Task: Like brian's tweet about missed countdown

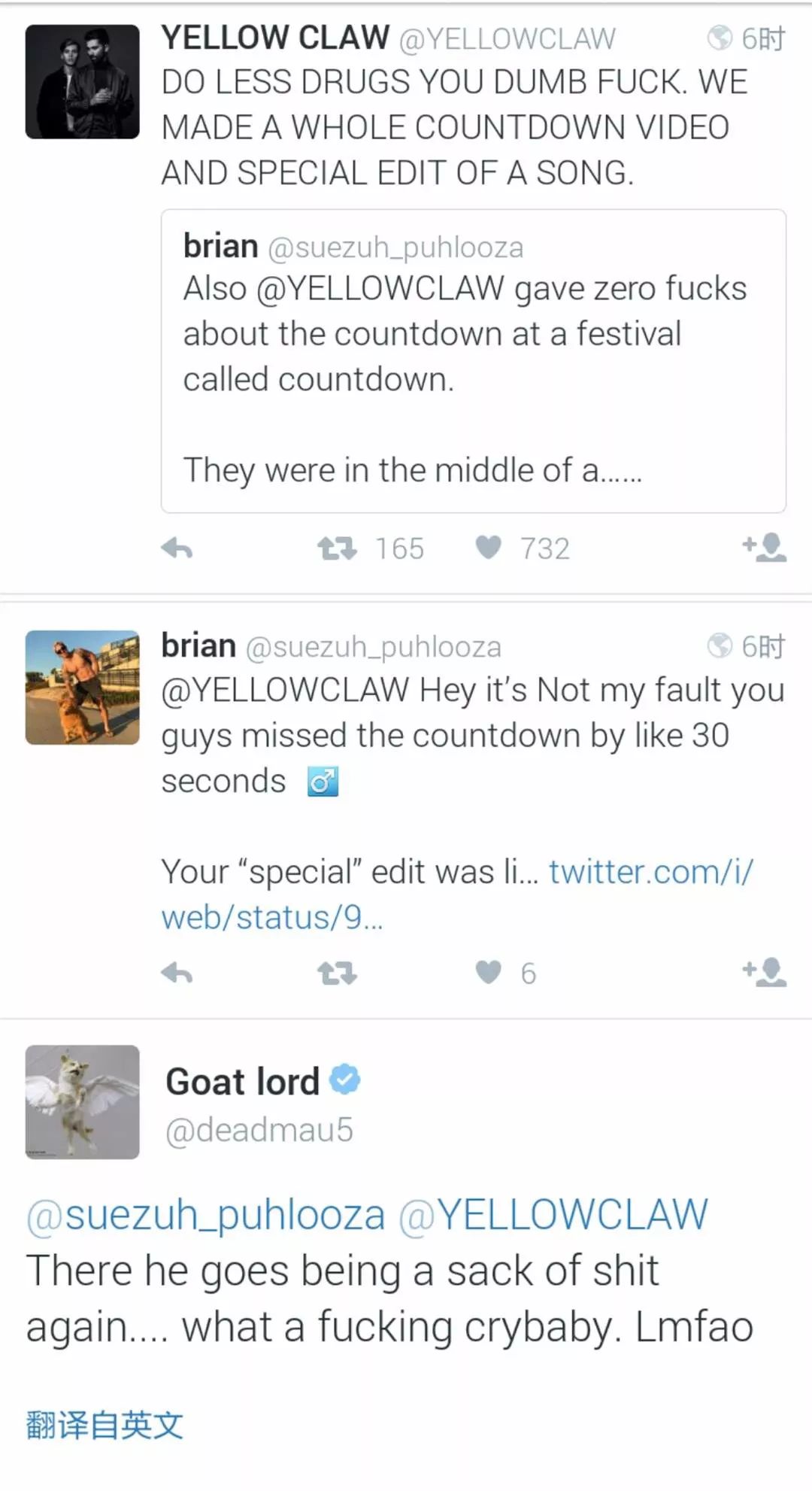Action: [x=489, y=973]
